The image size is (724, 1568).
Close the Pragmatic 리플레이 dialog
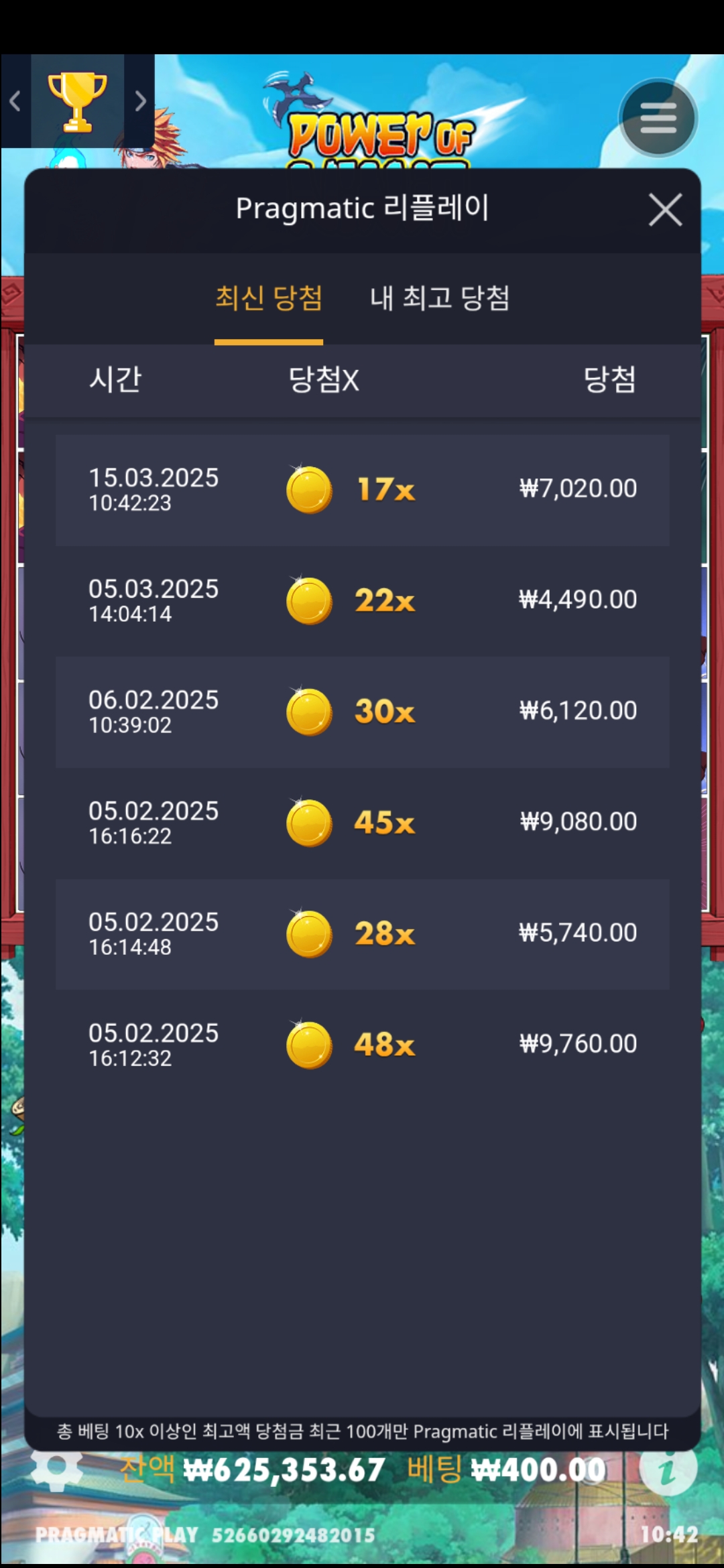pos(665,210)
